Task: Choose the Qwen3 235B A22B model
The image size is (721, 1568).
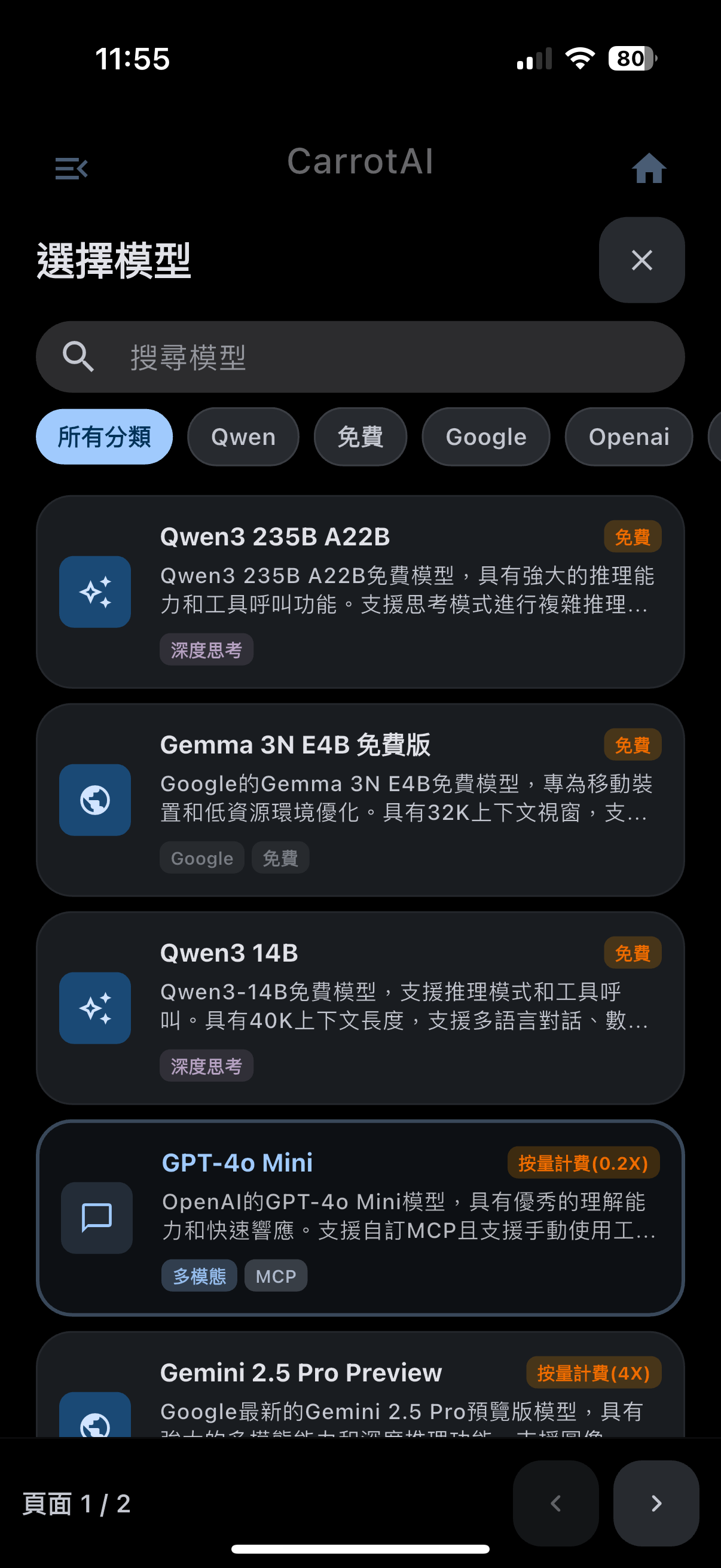Action: pyautogui.click(x=360, y=591)
